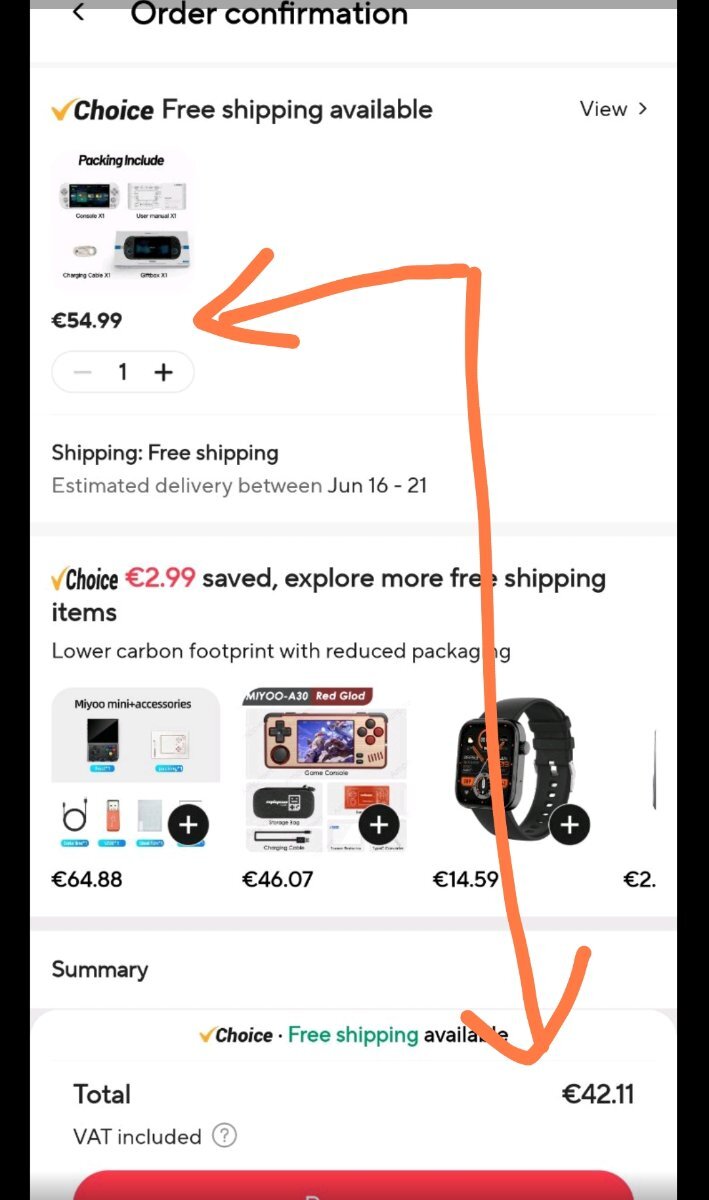
Task: Increase the item quantity with plus
Action: [x=163, y=372]
